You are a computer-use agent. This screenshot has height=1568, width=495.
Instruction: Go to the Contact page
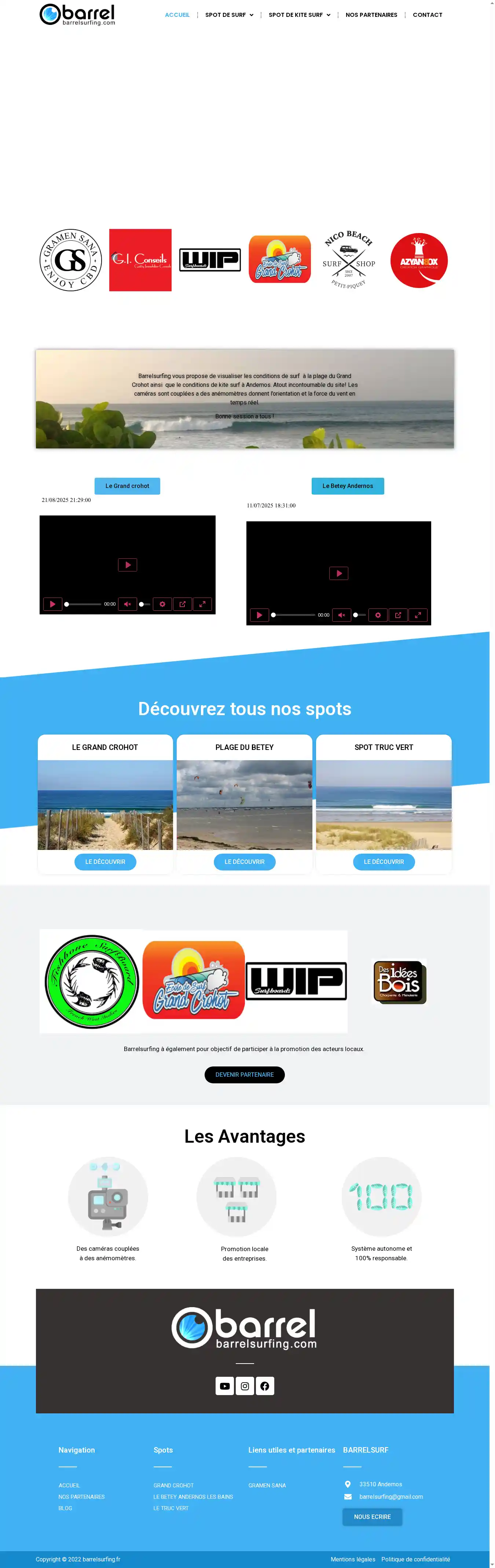(x=427, y=15)
